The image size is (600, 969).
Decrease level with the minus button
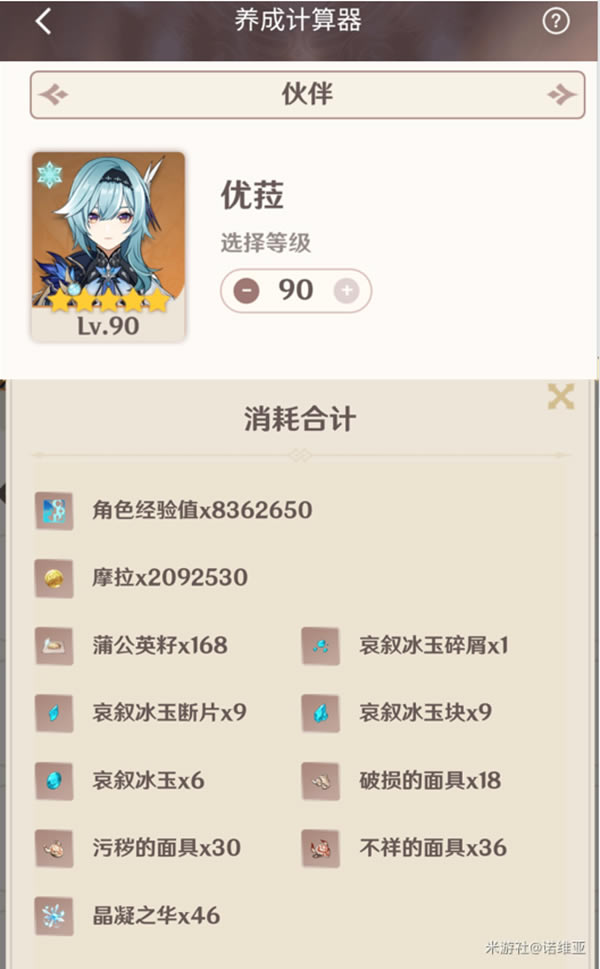coord(246,291)
